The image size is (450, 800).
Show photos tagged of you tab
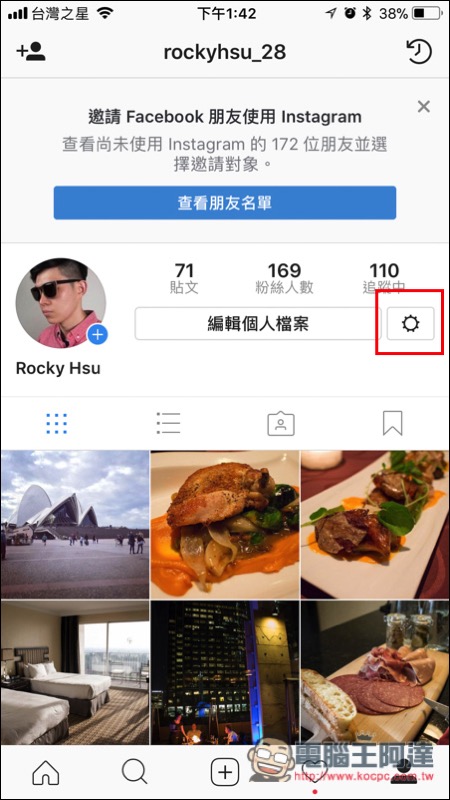point(281,424)
